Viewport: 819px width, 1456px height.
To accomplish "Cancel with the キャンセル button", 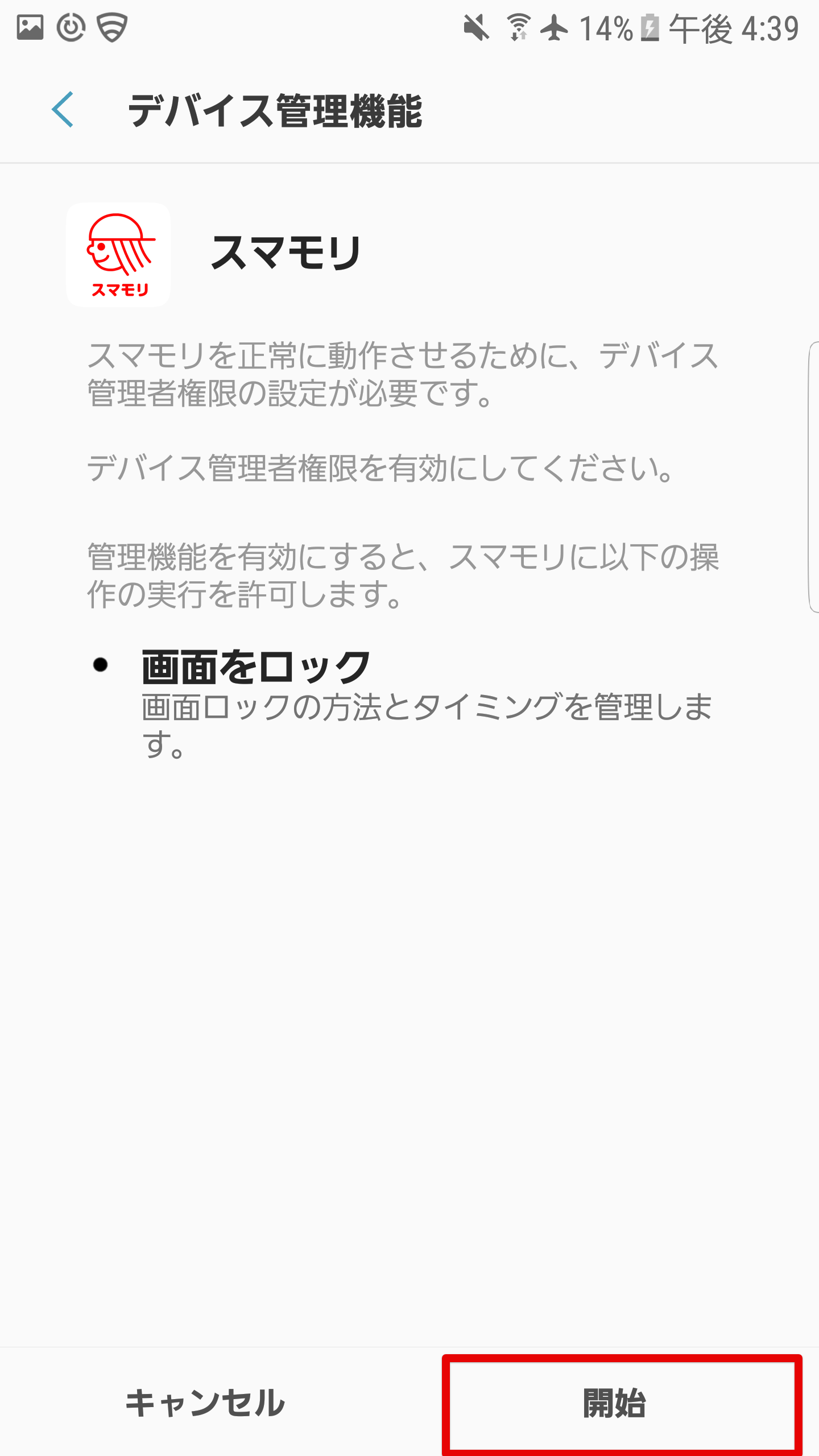I will (205, 1403).
